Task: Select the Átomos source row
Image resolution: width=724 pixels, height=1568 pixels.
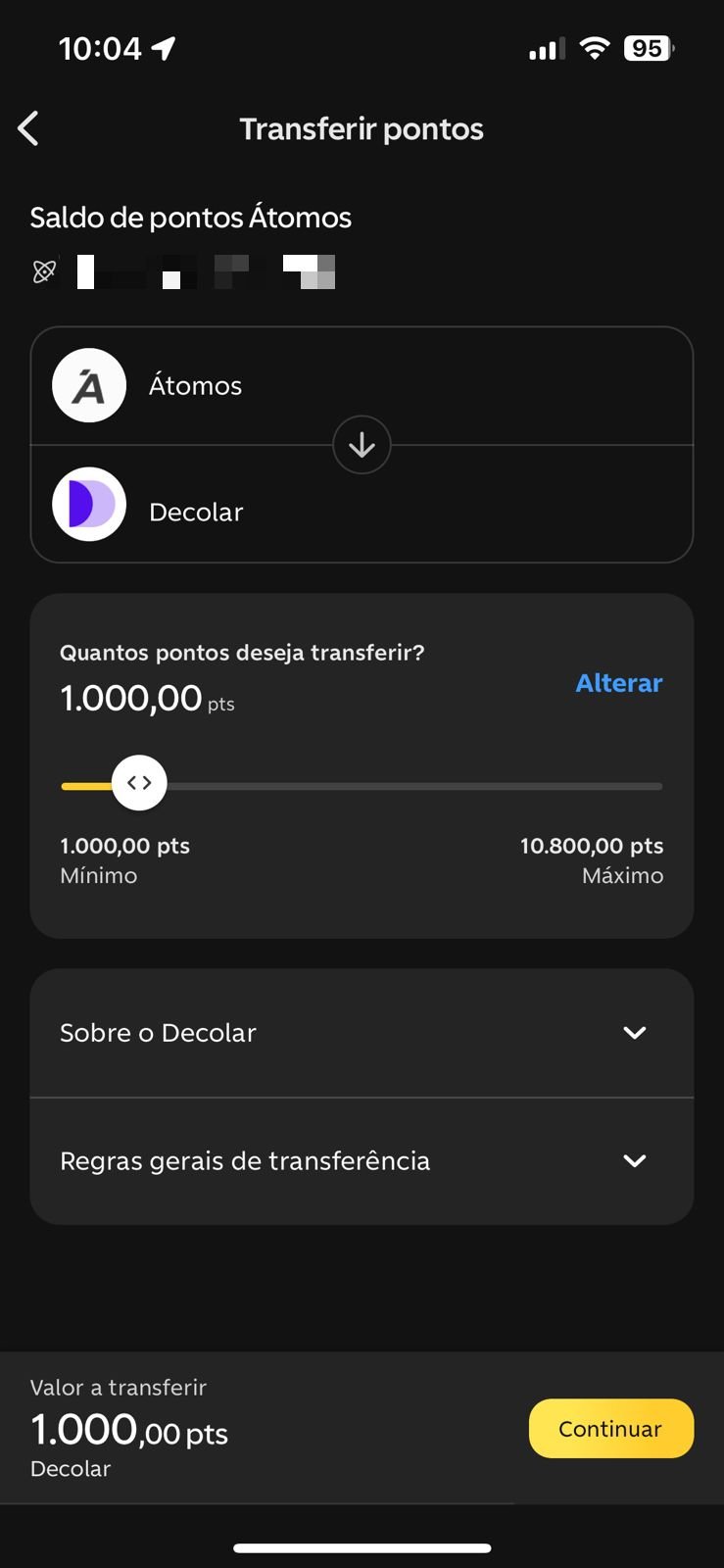Action: coord(362,386)
